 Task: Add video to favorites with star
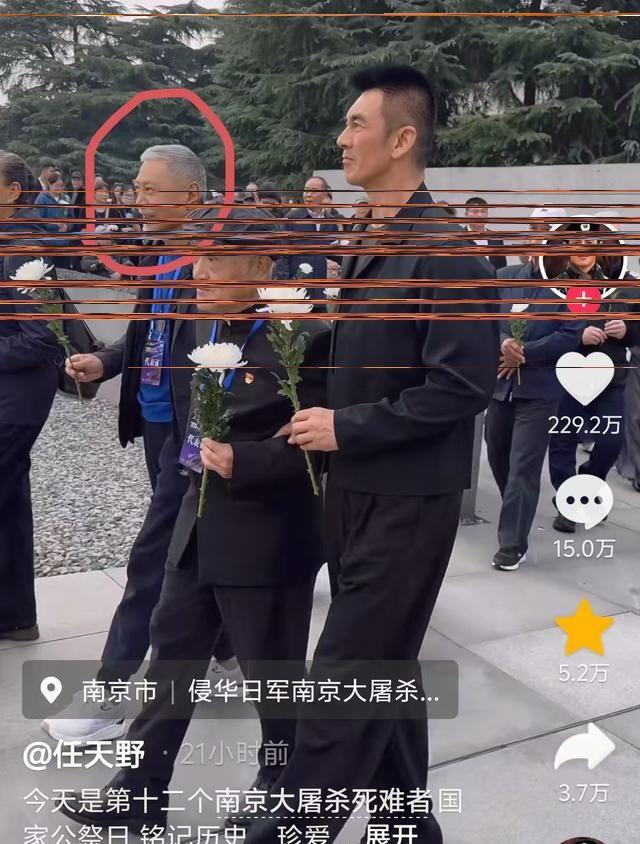(584, 628)
